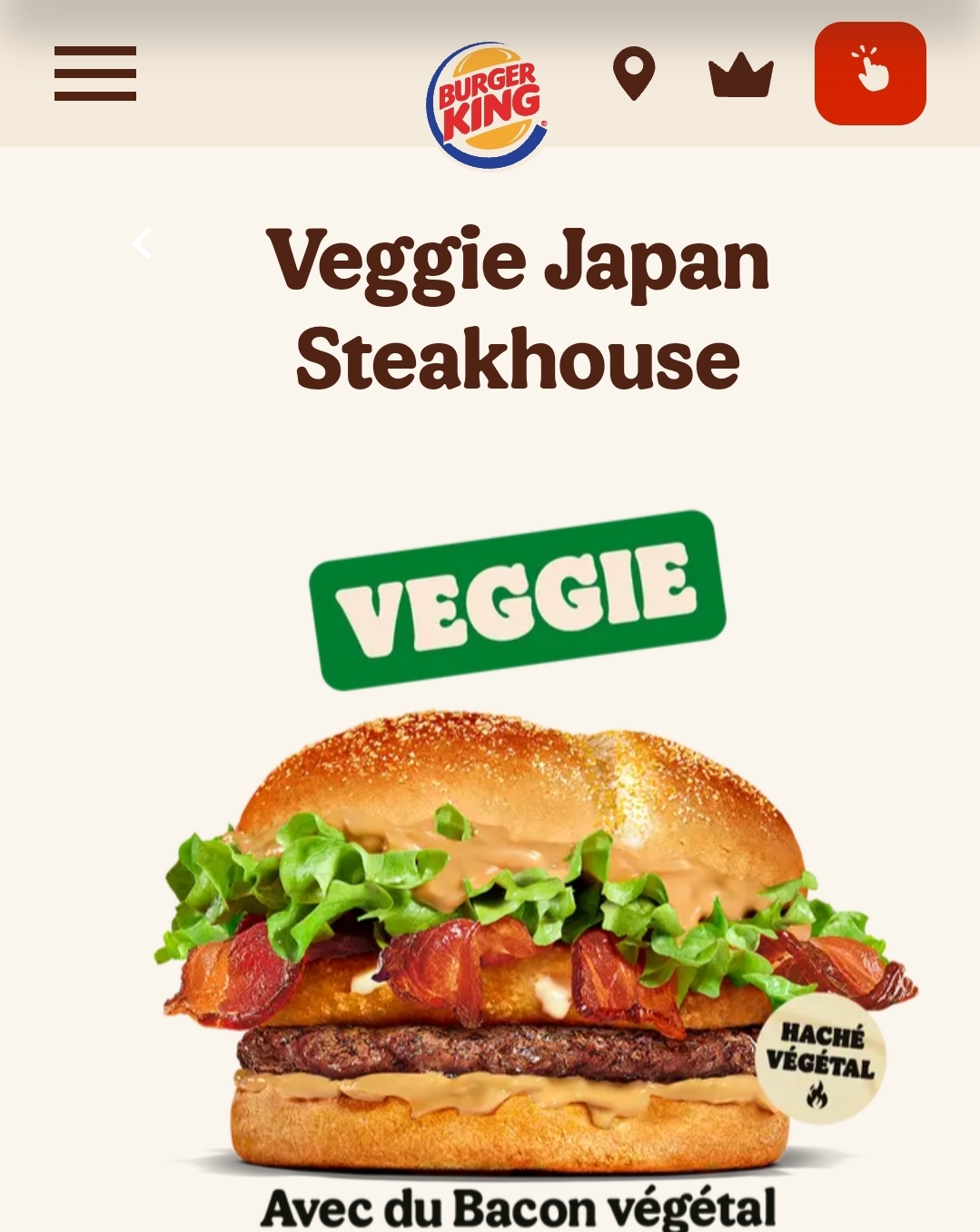Go back with the left chevron
Viewport: 980px width, 1232px height.
pos(143,243)
